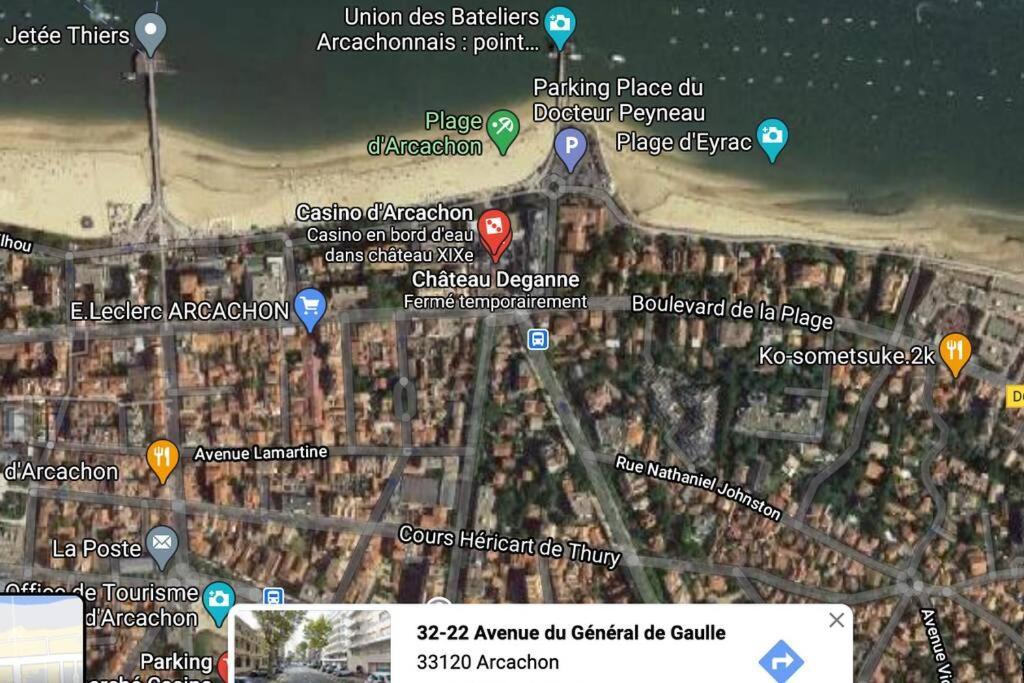Image resolution: width=1024 pixels, height=683 pixels.
Task: Select the Parking Place du Docteur Peyneau pin
Action: click(571, 150)
